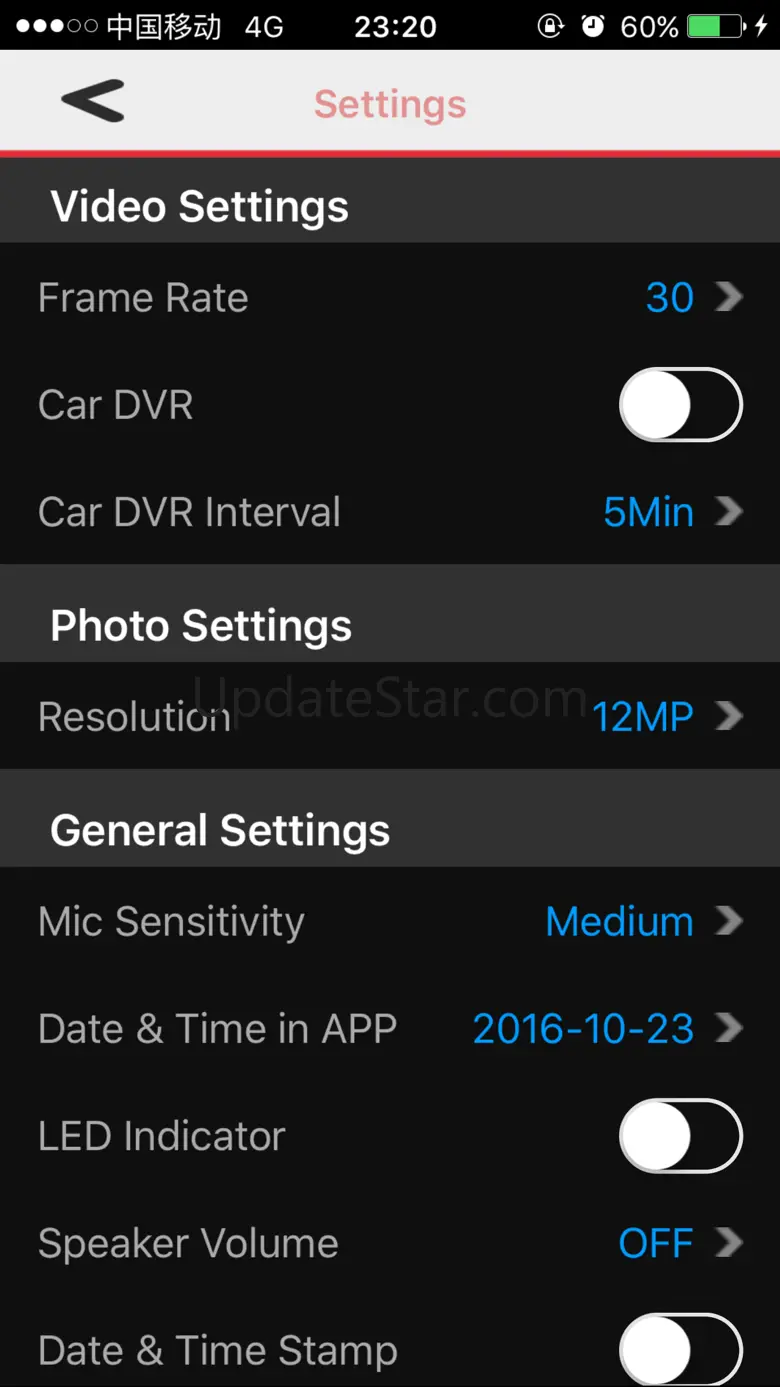The height and width of the screenshot is (1387, 780).
Task: Turn on the LED Indicator
Action: point(680,1136)
